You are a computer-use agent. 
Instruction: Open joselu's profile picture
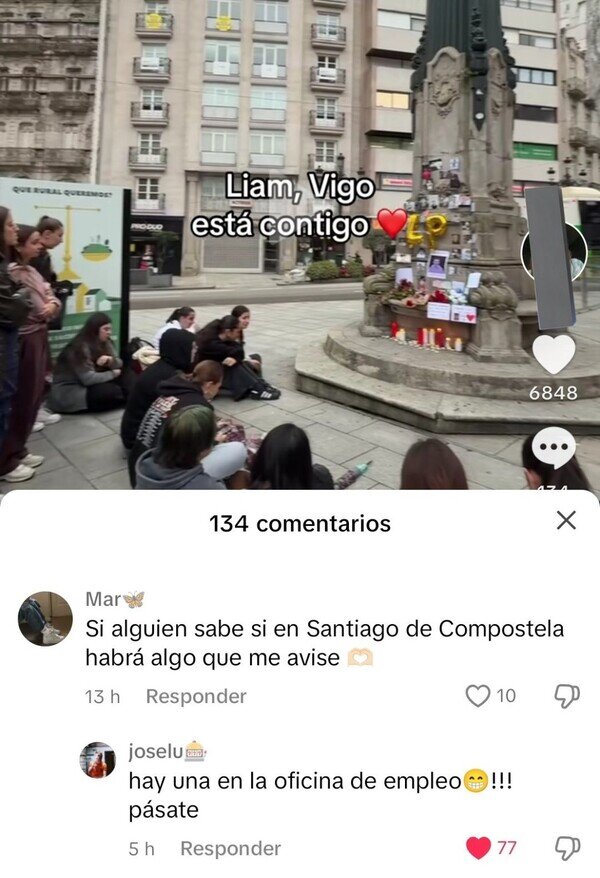click(x=99, y=760)
